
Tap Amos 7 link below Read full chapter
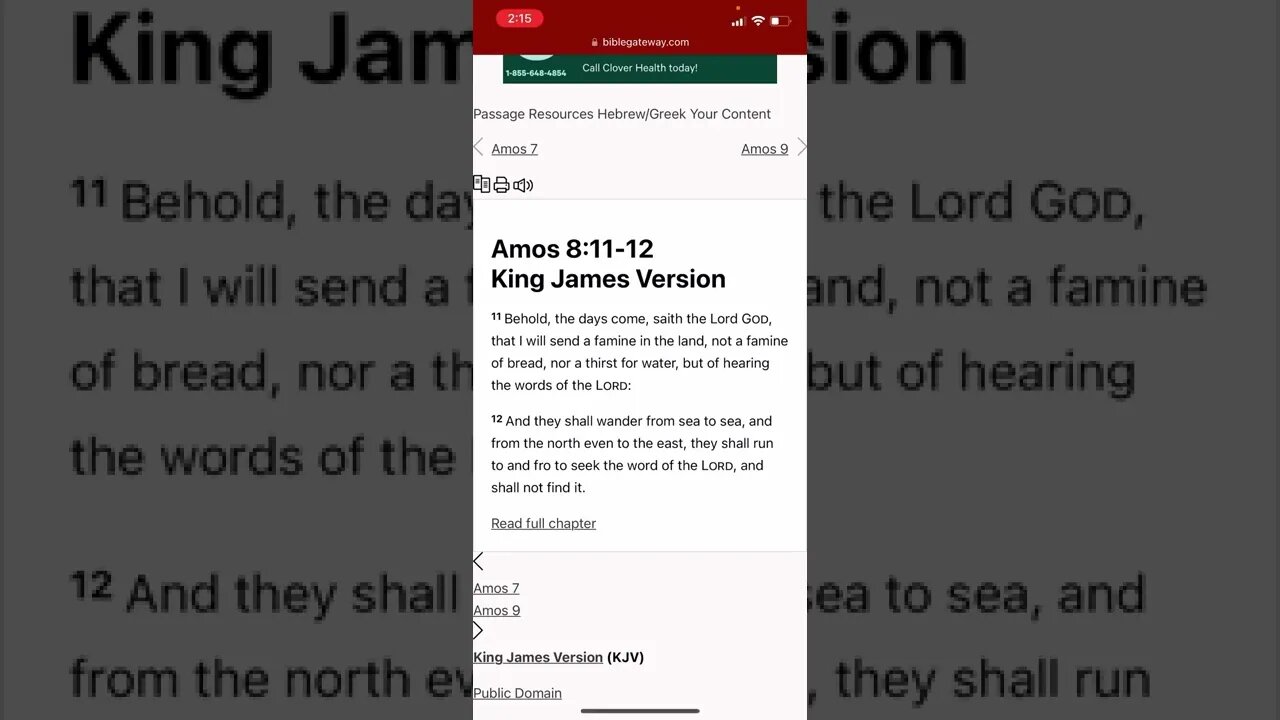pos(496,588)
